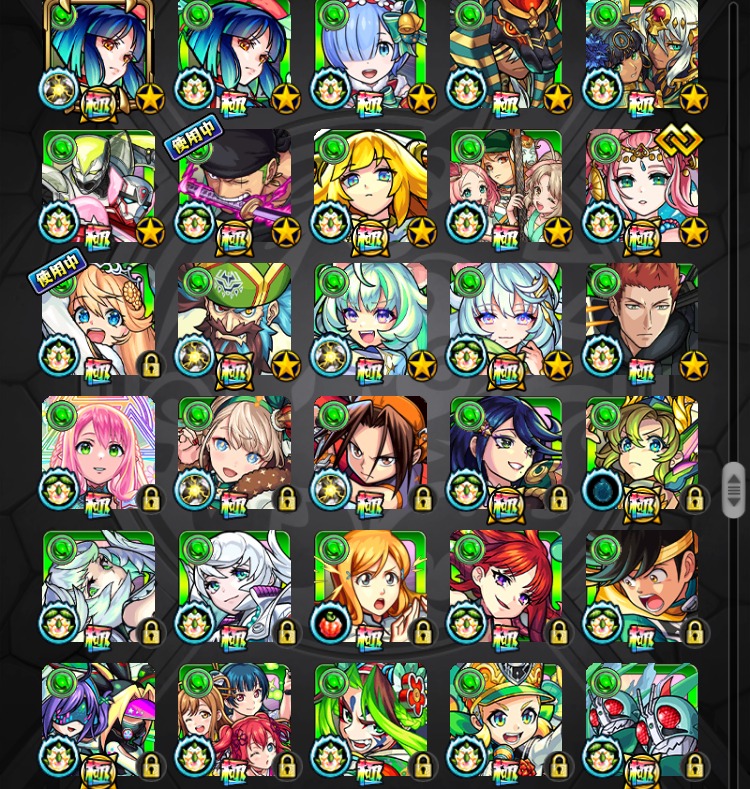Open the orange-haired girl character tile
750x789 pixels.
370,587
